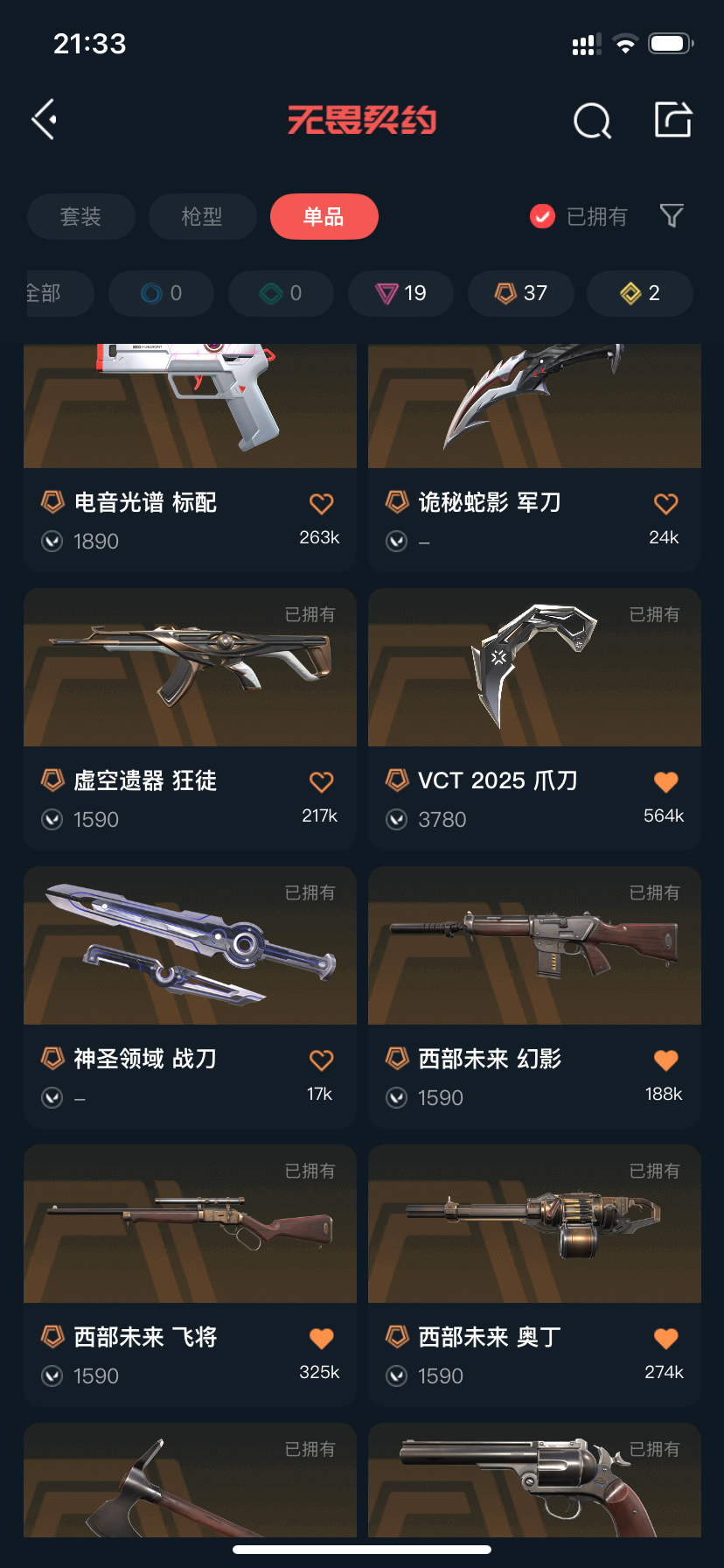The image size is (724, 1568).
Task: Like the 诡秘蛇影 军刀 skin
Action: point(665,504)
